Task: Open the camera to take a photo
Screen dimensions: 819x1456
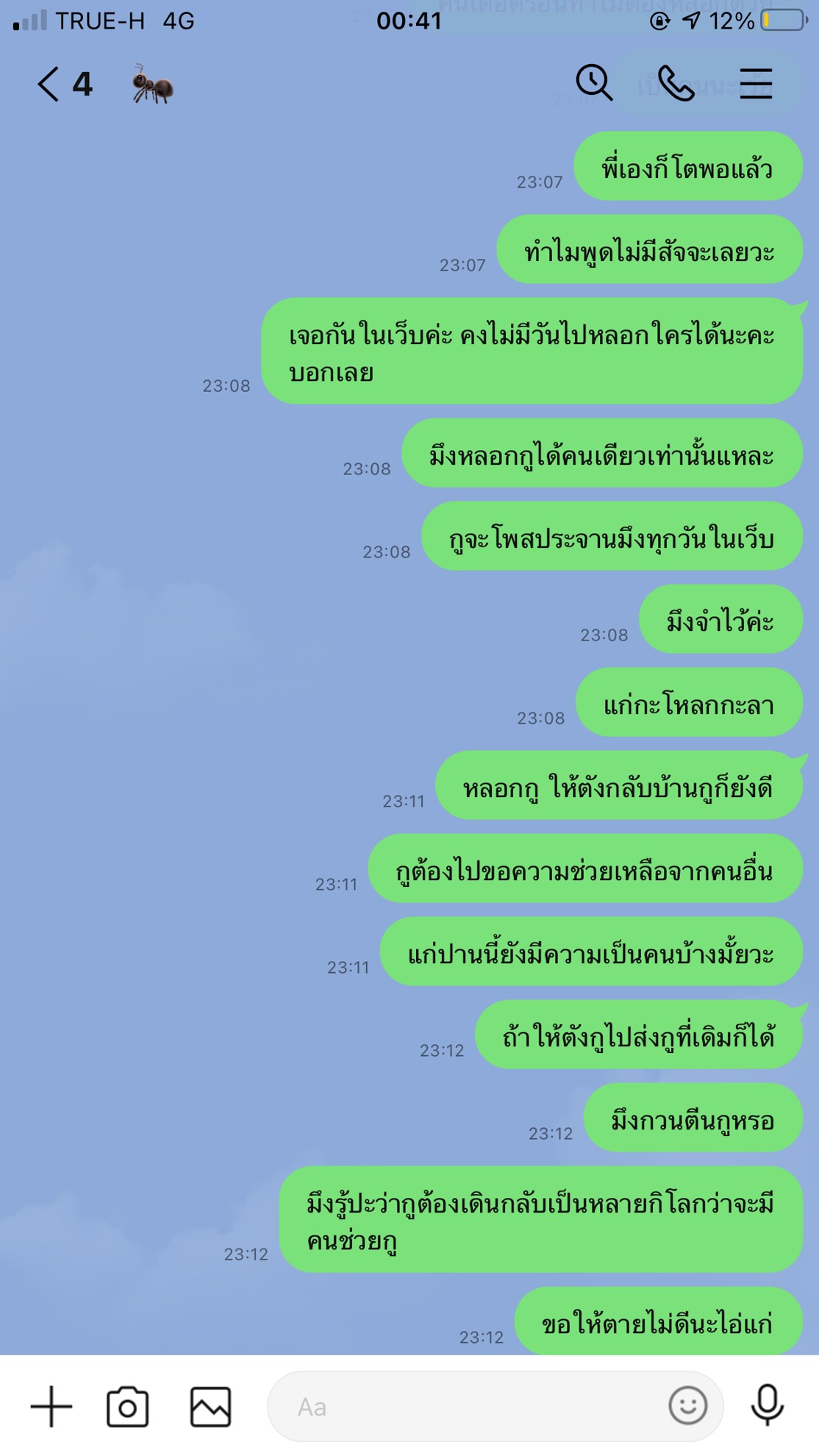Action: (128, 1407)
